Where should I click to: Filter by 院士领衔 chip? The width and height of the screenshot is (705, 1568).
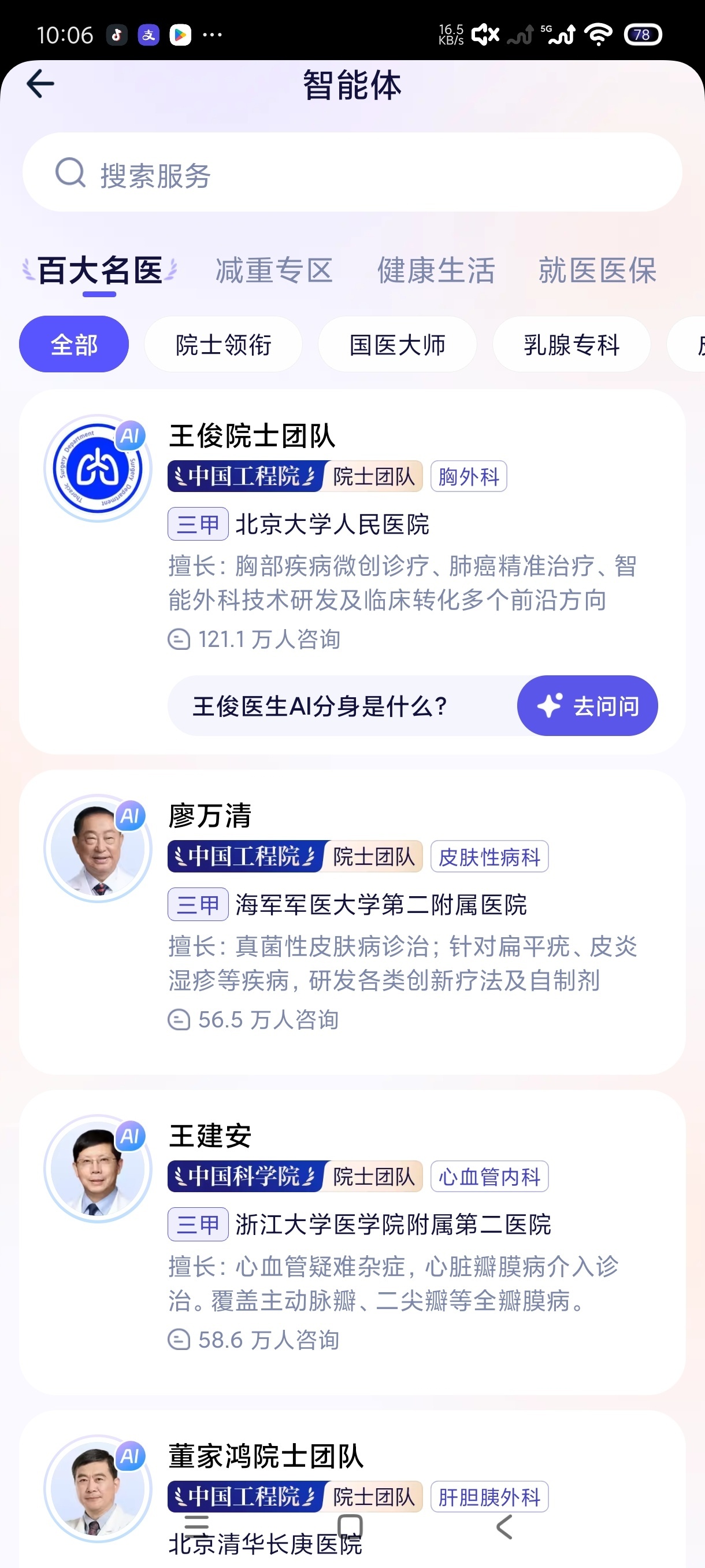click(223, 344)
